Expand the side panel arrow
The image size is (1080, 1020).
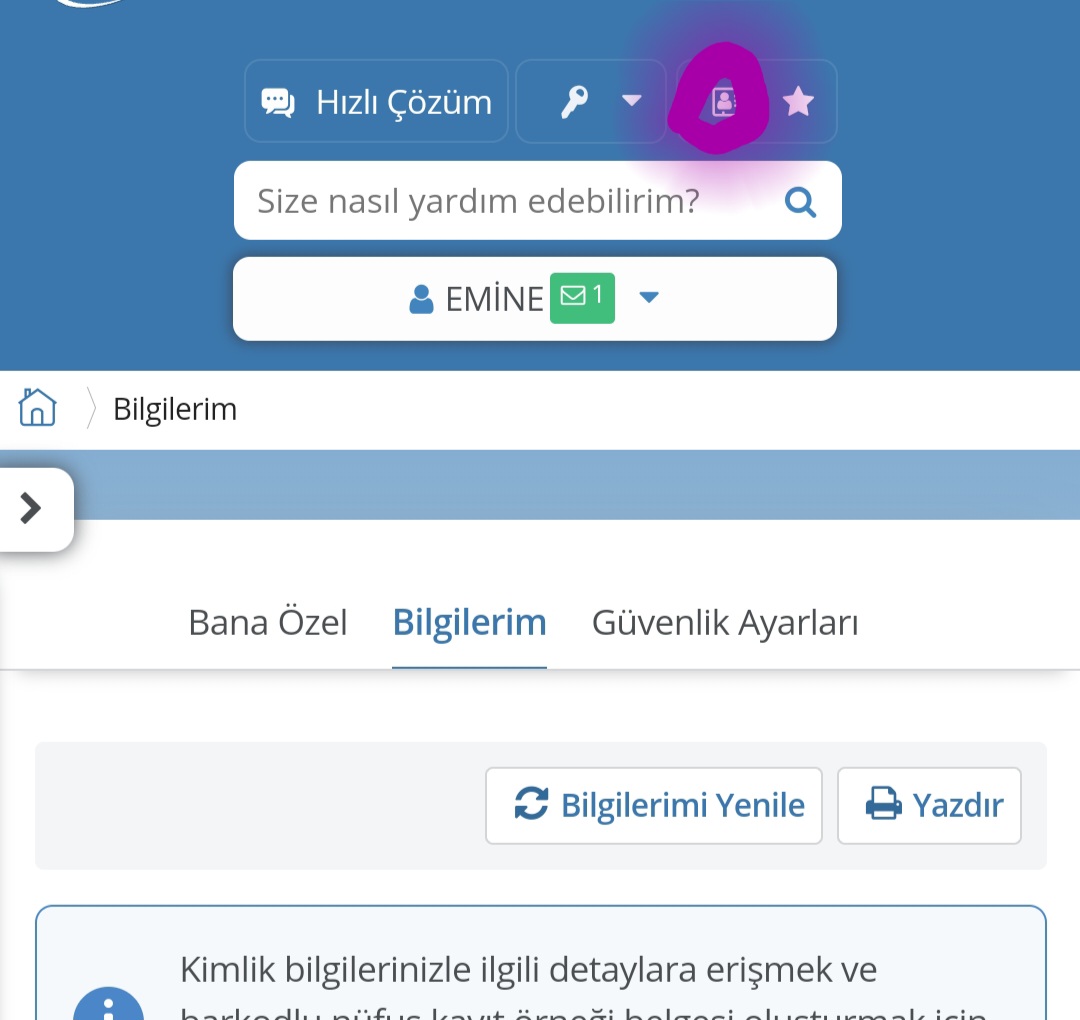[x=32, y=509]
